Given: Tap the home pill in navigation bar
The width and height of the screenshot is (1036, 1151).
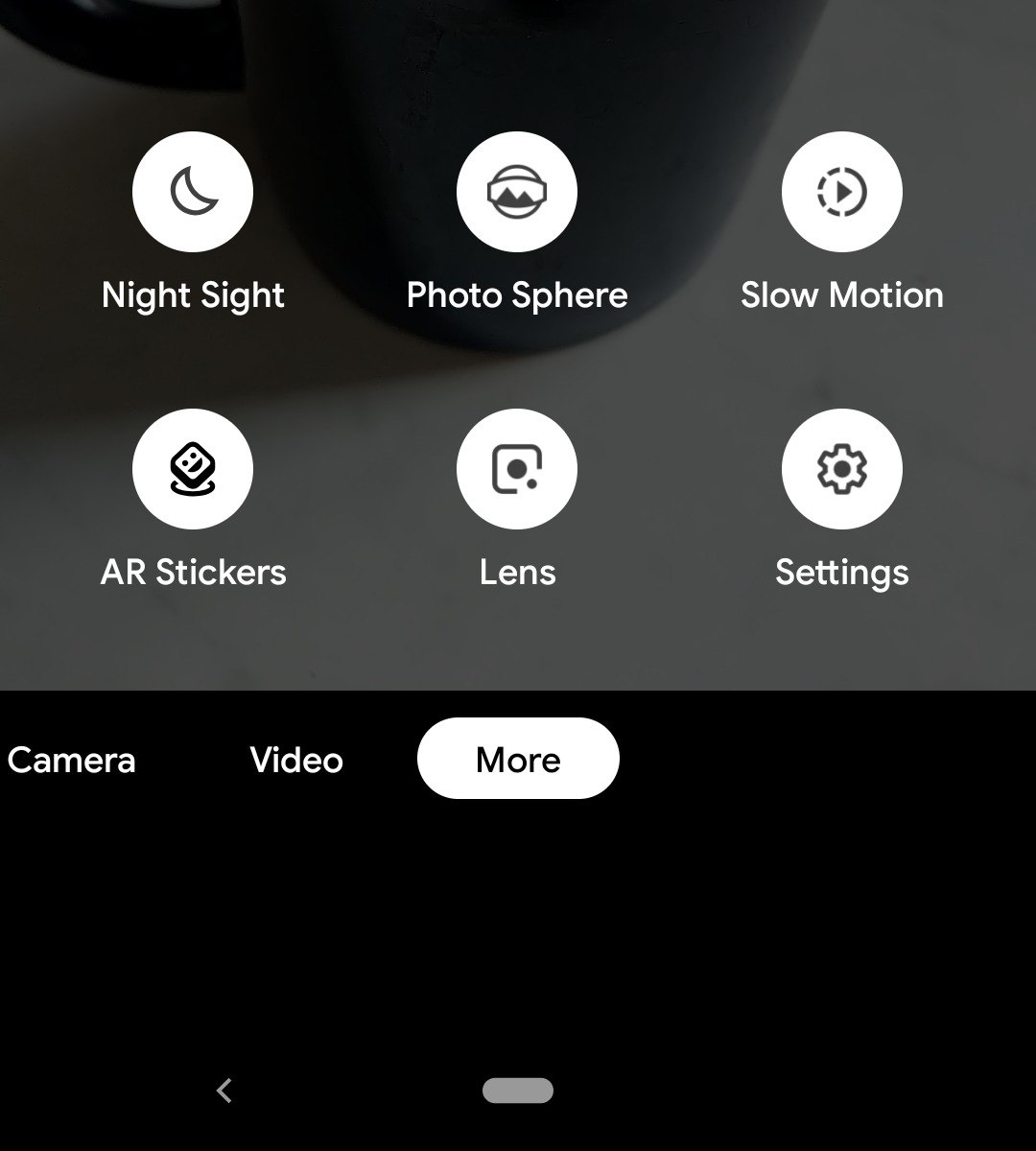Looking at the screenshot, I should (518, 1091).
